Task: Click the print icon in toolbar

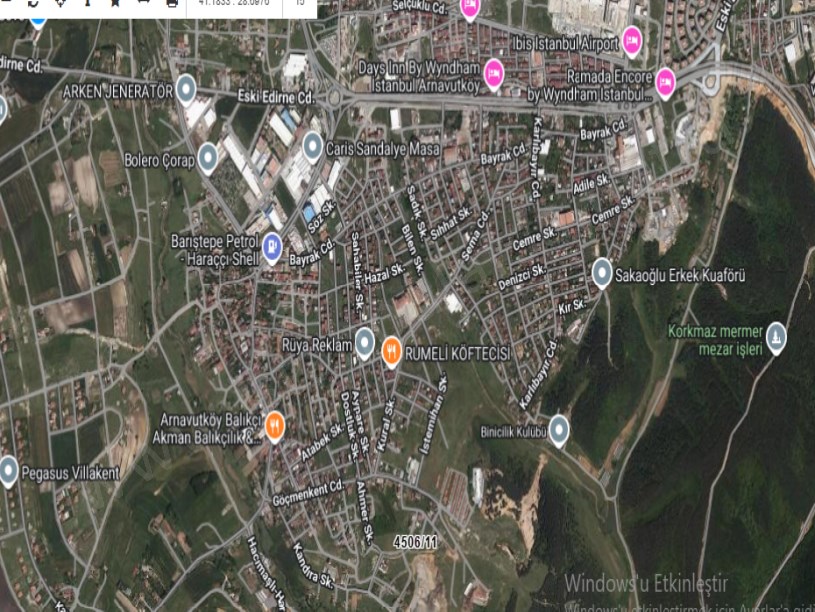Action: coord(172,4)
